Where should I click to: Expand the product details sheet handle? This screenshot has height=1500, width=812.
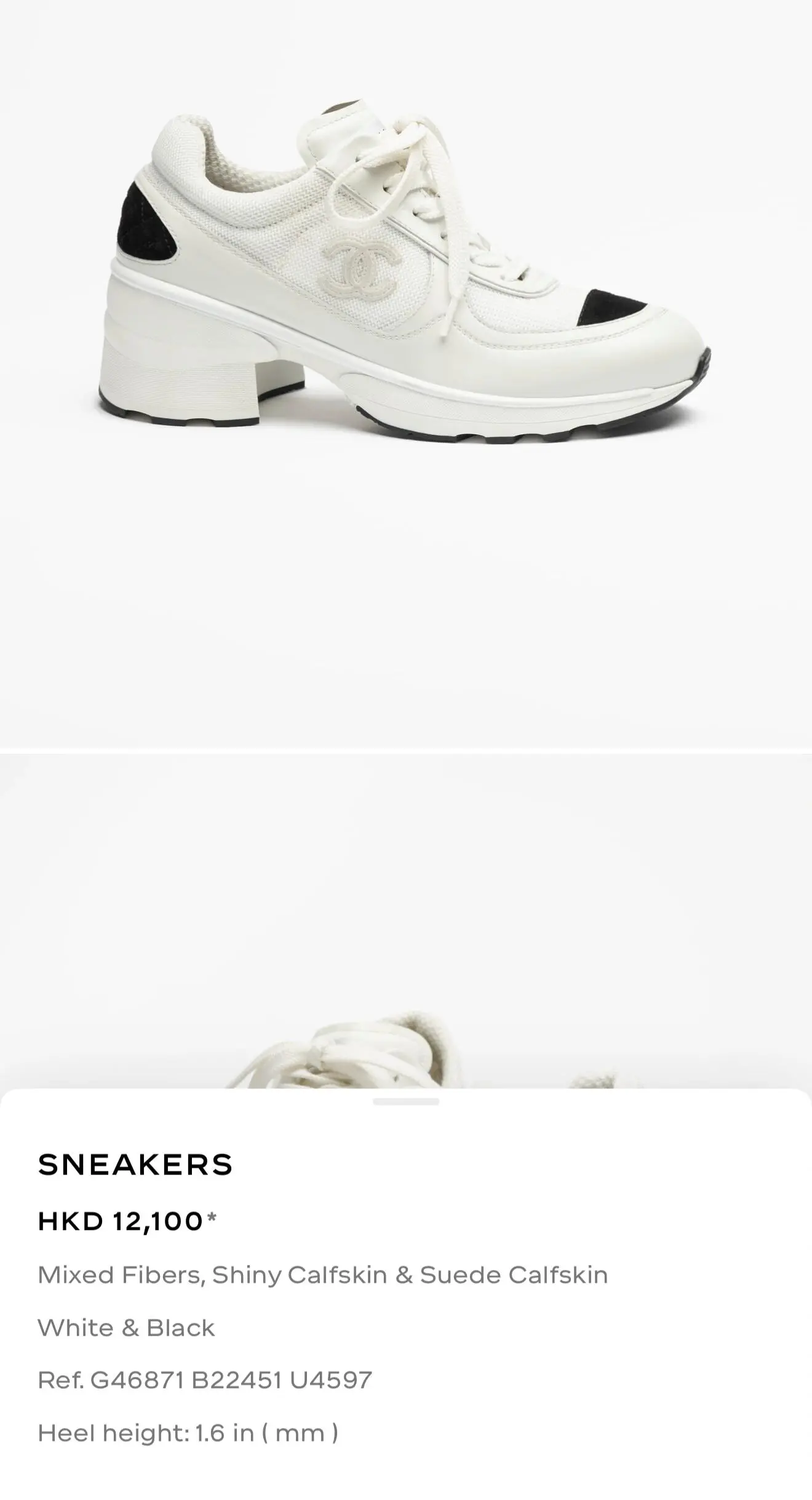[406, 1101]
